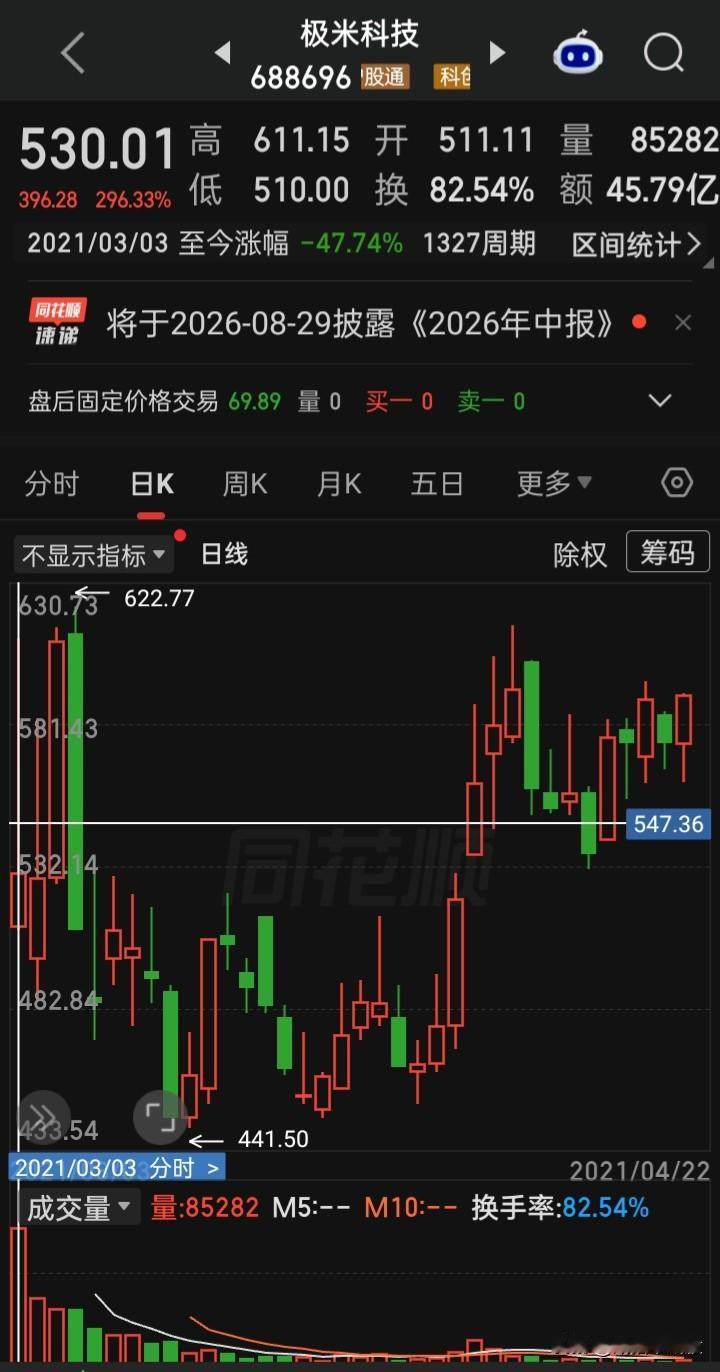Image resolution: width=720 pixels, height=1372 pixels.
Task: Open the 不显示指标 indicator dropdown
Action: point(93,554)
